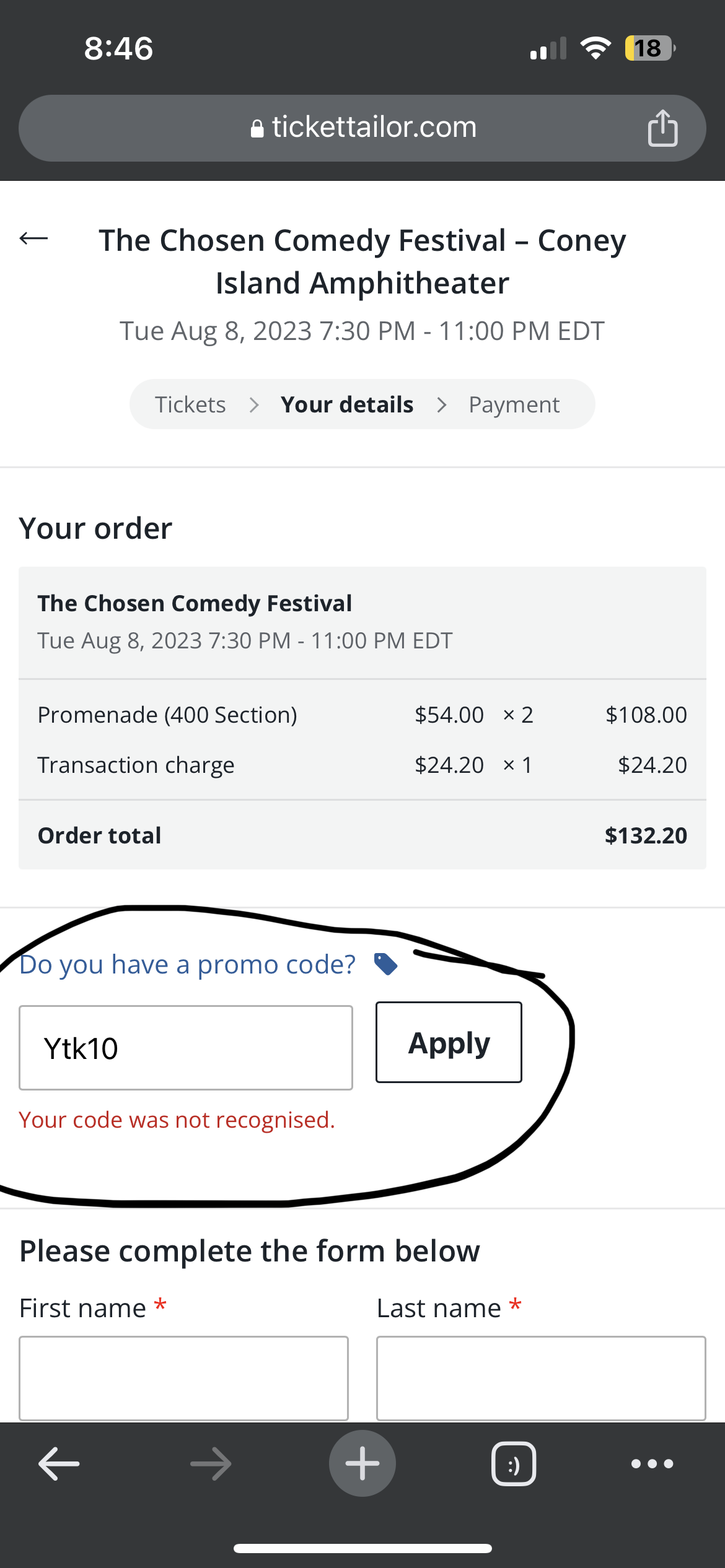The image size is (725, 1568).
Task: Go back to the Tickets step
Action: pos(190,404)
